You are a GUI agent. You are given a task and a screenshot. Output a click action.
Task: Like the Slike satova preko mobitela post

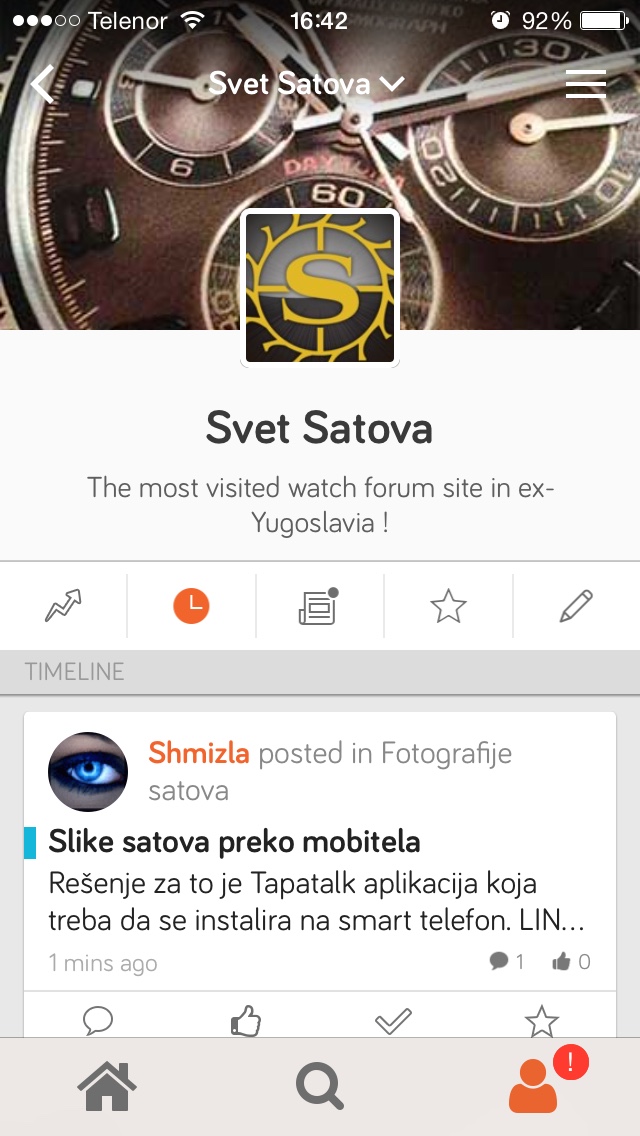(x=245, y=1021)
